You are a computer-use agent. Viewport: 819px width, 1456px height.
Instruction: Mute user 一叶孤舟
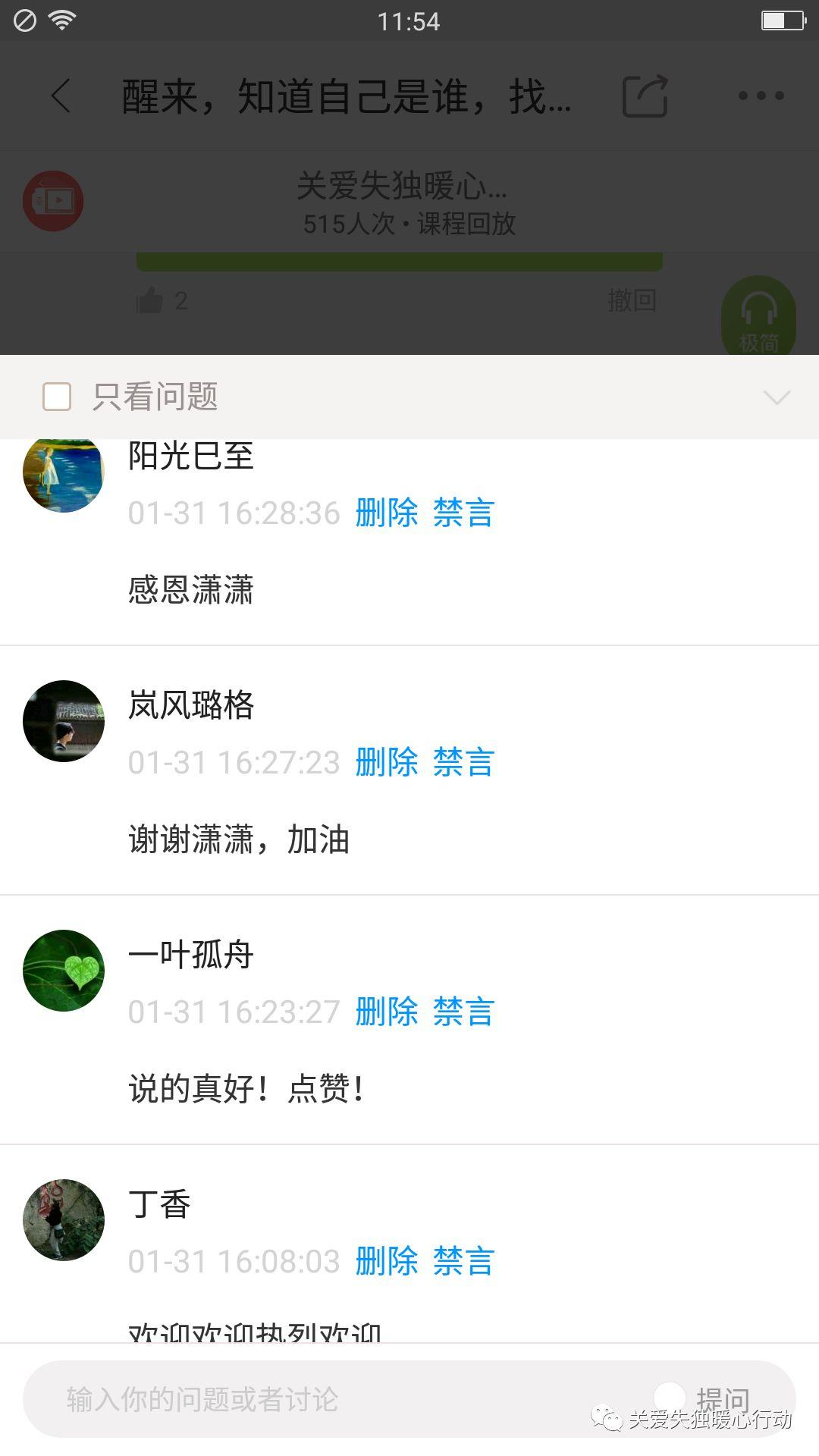click(x=463, y=1012)
